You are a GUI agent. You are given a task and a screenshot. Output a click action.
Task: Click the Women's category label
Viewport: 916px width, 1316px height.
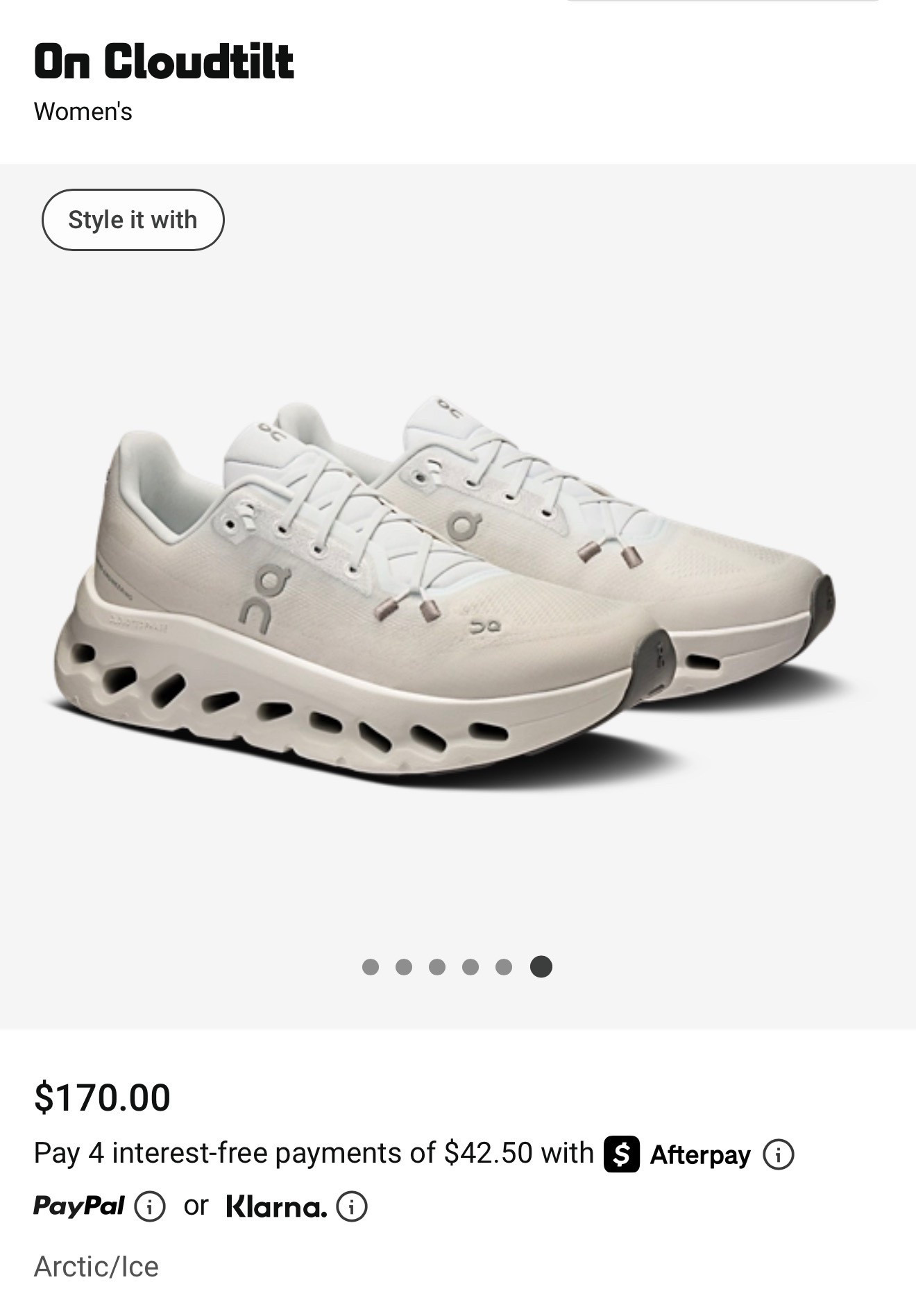click(x=83, y=111)
